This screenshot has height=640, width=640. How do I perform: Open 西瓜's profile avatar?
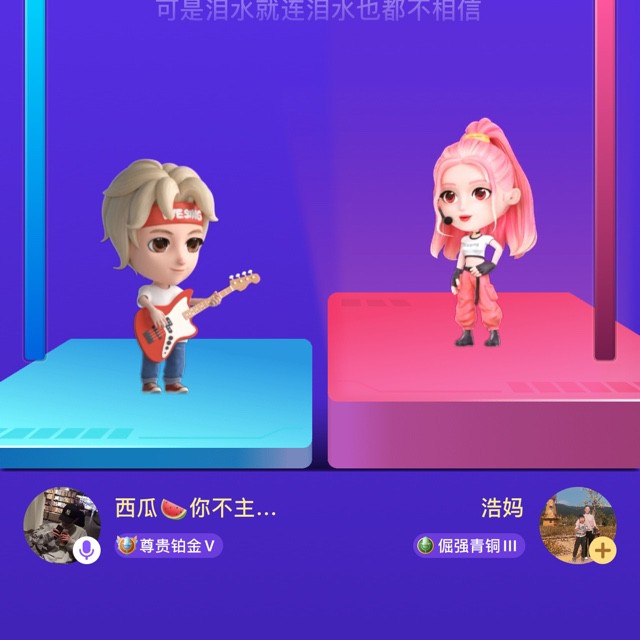coord(57,522)
